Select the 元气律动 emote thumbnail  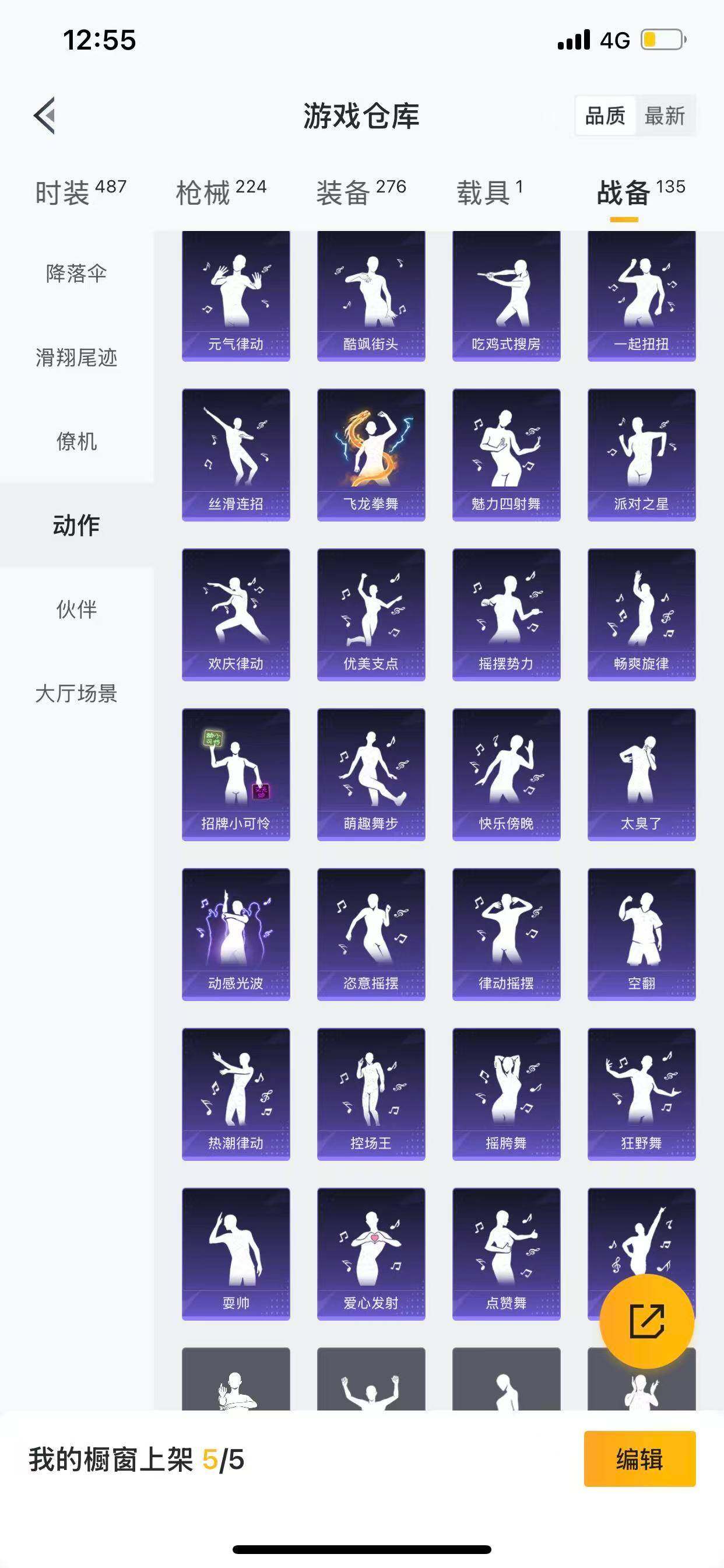pos(235,298)
